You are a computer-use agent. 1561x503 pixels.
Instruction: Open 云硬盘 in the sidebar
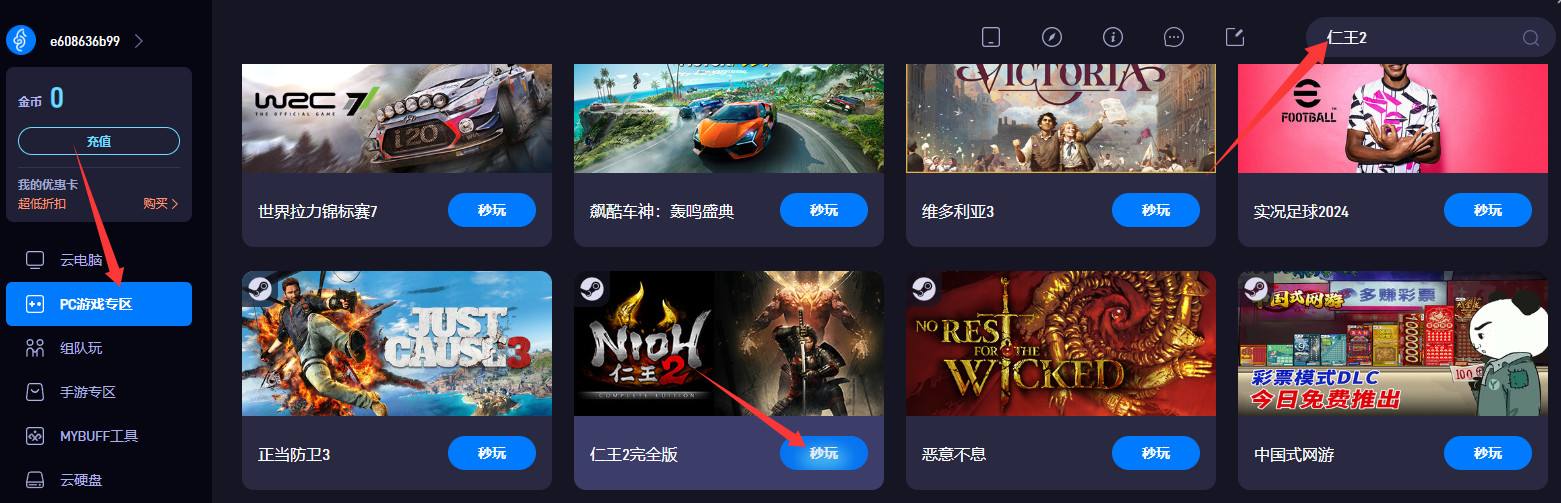click(x=81, y=480)
